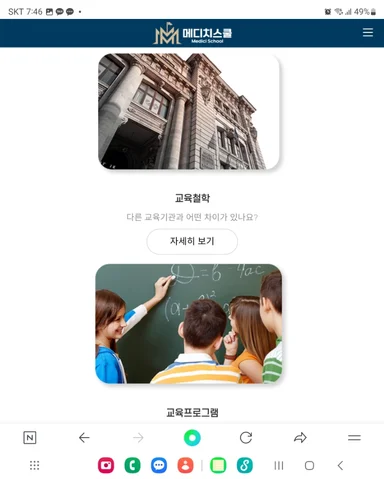Launch the green phone app
This screenshot has width=384, height=479.
point(132,465)
